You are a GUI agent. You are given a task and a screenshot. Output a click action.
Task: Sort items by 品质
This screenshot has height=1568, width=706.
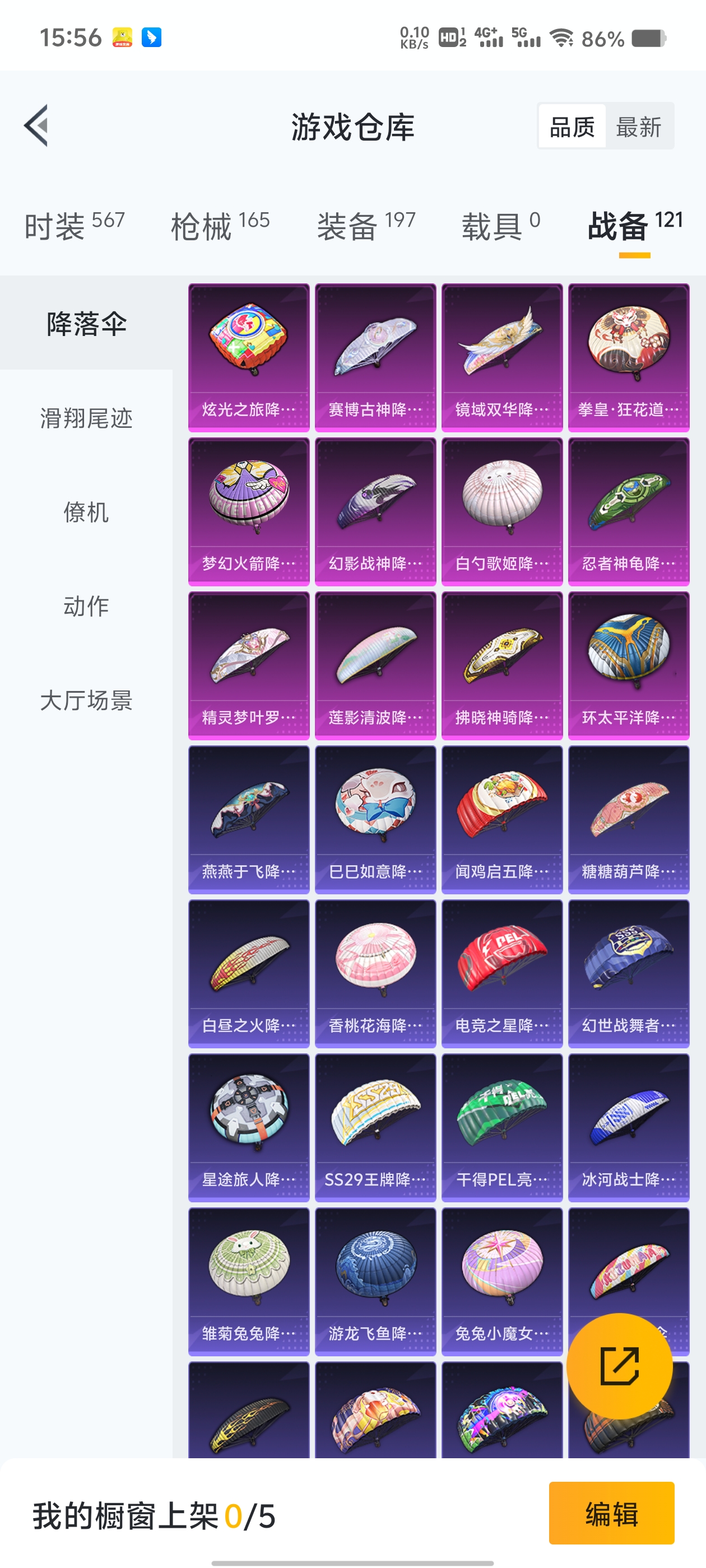pyautogui.click(x=572, y=127)
